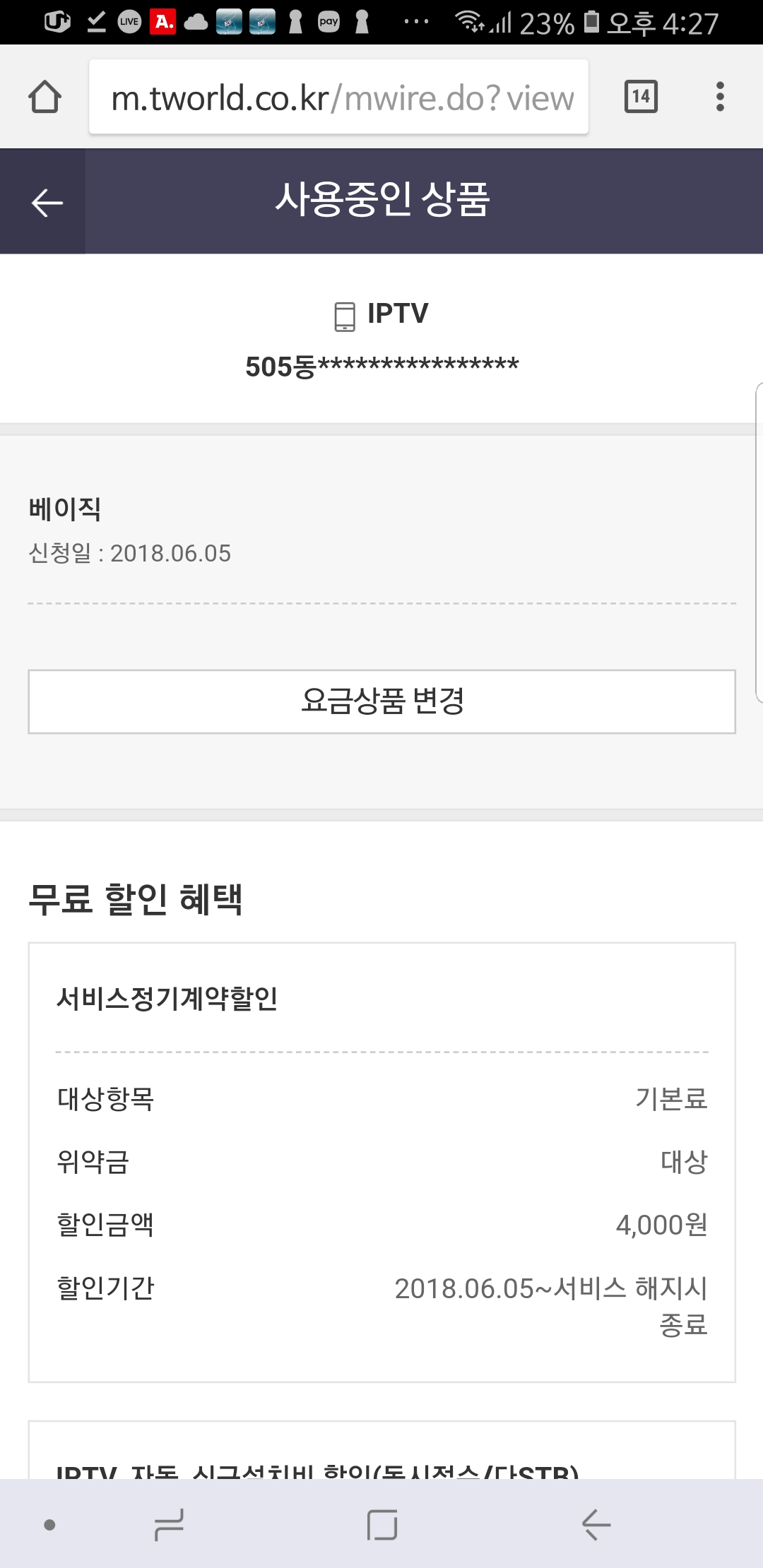Tap the 요금상품 변경 button
The width and height of the screenshot is (763, 1568).
381,701
